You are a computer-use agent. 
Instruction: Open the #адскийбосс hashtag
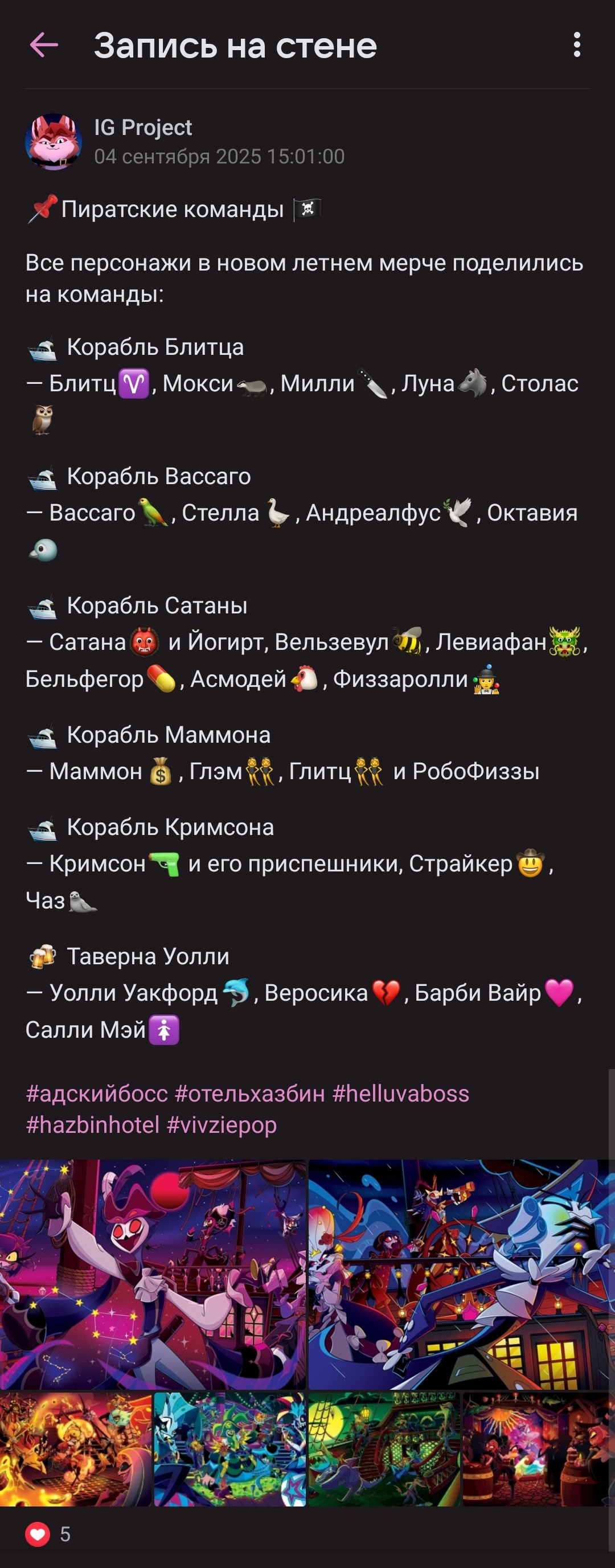[96, 1094]
